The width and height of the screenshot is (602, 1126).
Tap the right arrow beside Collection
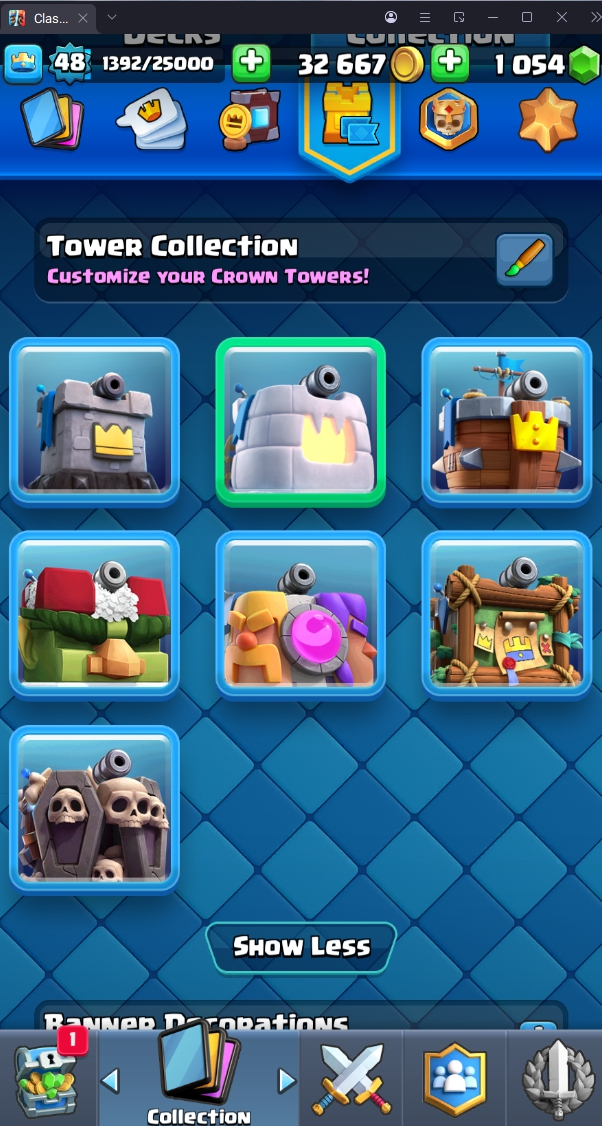click(x=287, y=1080)
